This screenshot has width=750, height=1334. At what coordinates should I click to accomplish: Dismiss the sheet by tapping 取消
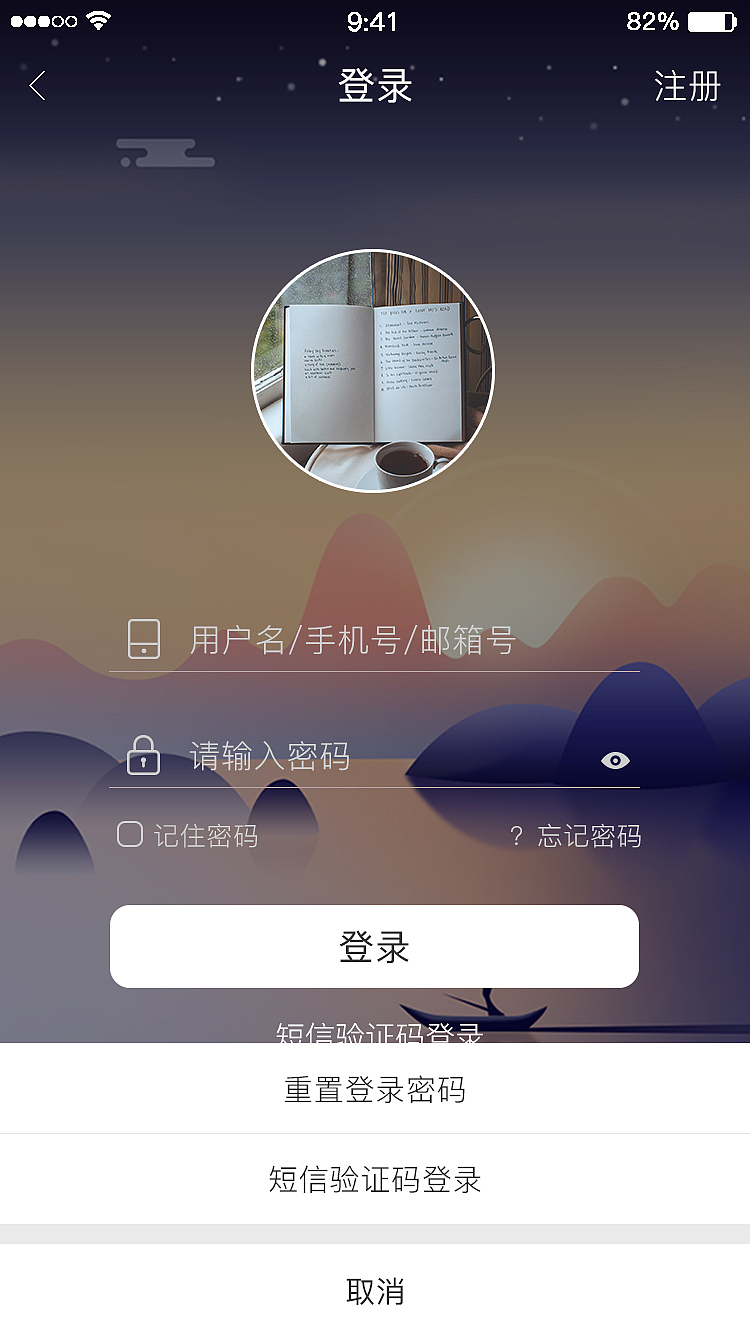[x=375, y=1292]
